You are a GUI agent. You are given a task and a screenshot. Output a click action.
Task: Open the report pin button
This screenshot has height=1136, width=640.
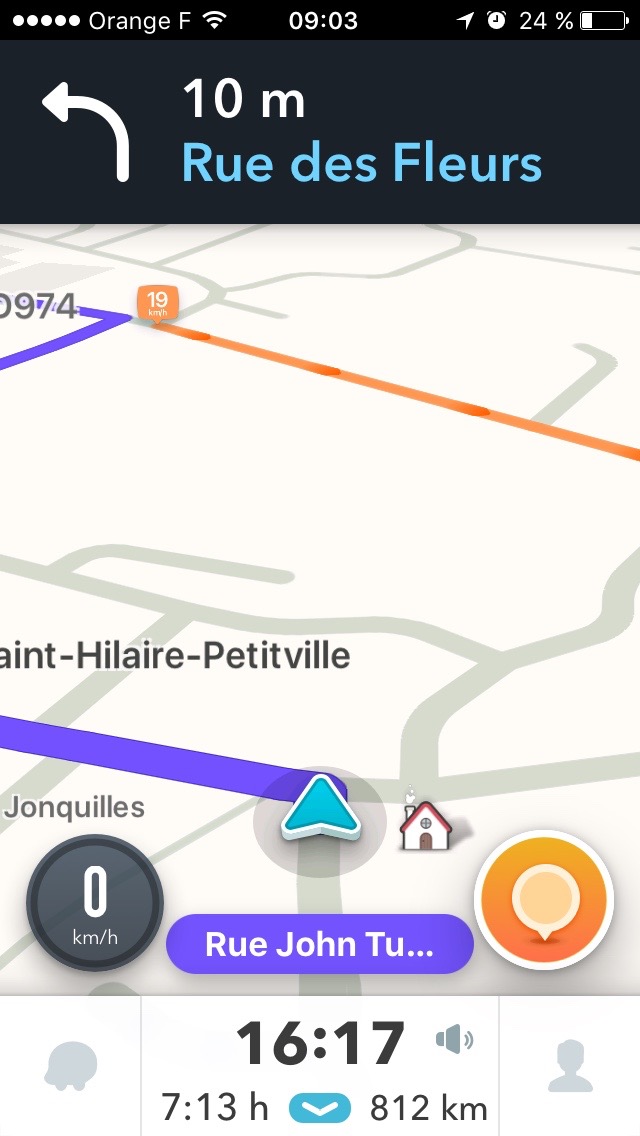coord(544,899)
